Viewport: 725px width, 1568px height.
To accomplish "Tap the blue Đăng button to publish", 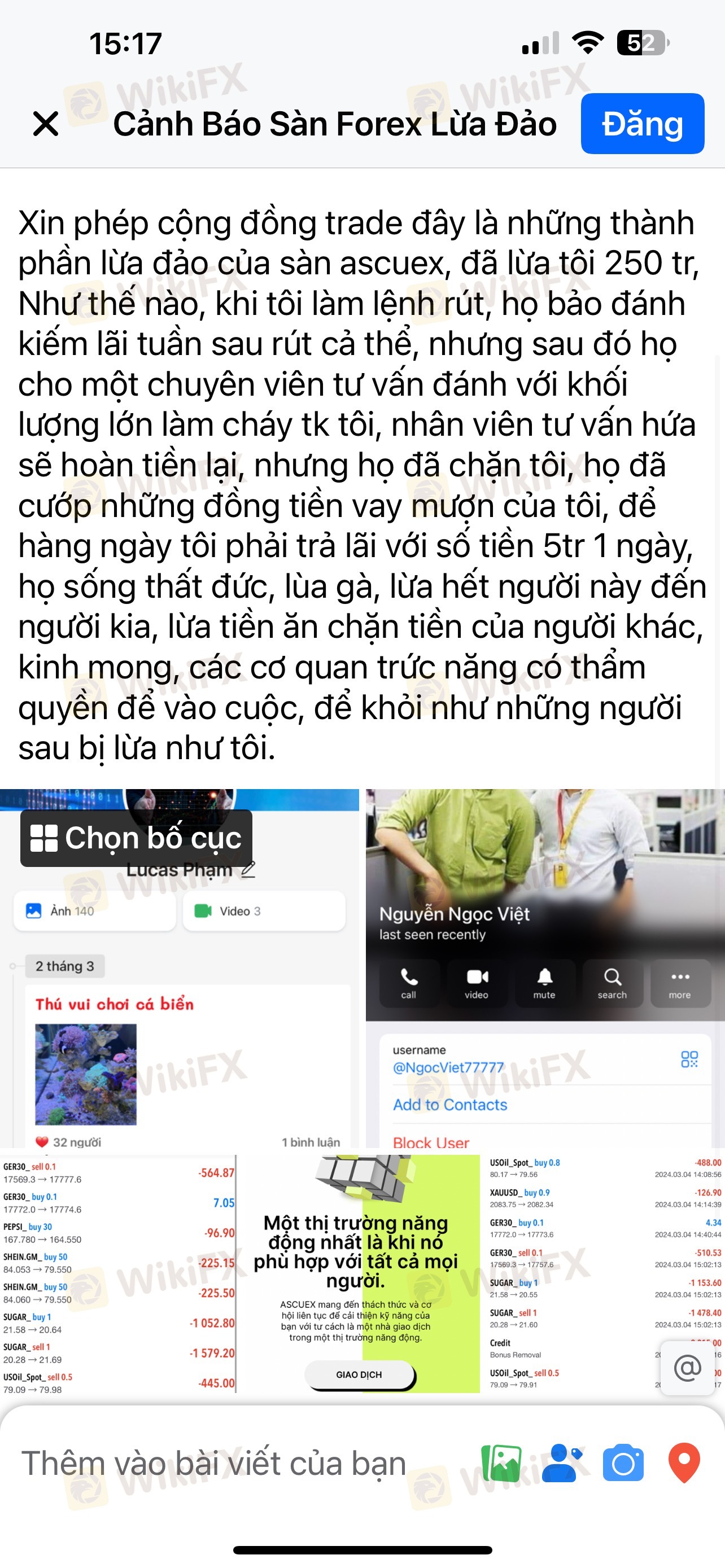I will [x=642, y=124].
